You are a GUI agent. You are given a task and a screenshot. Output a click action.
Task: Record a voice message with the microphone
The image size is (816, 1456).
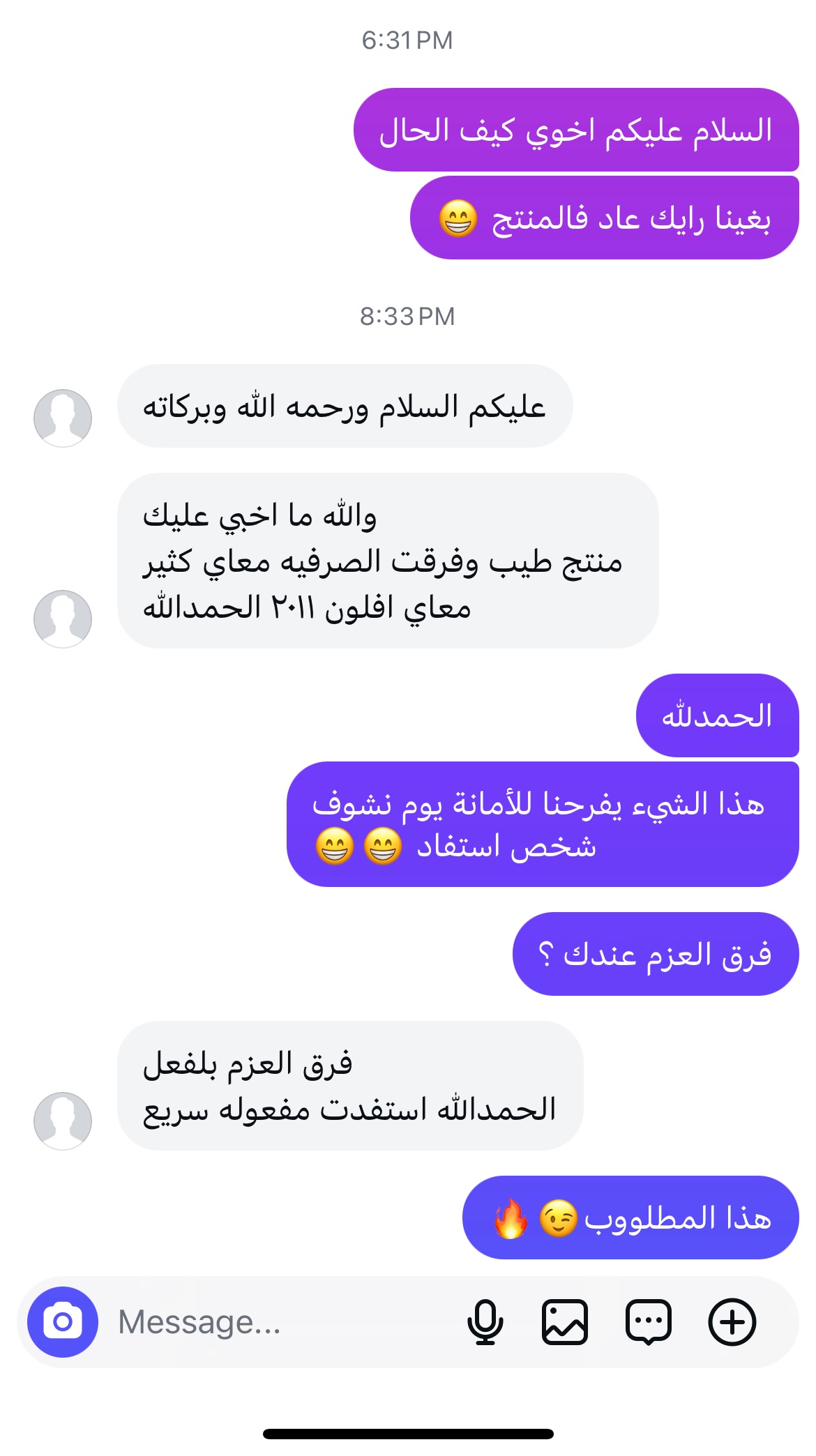485,1321
